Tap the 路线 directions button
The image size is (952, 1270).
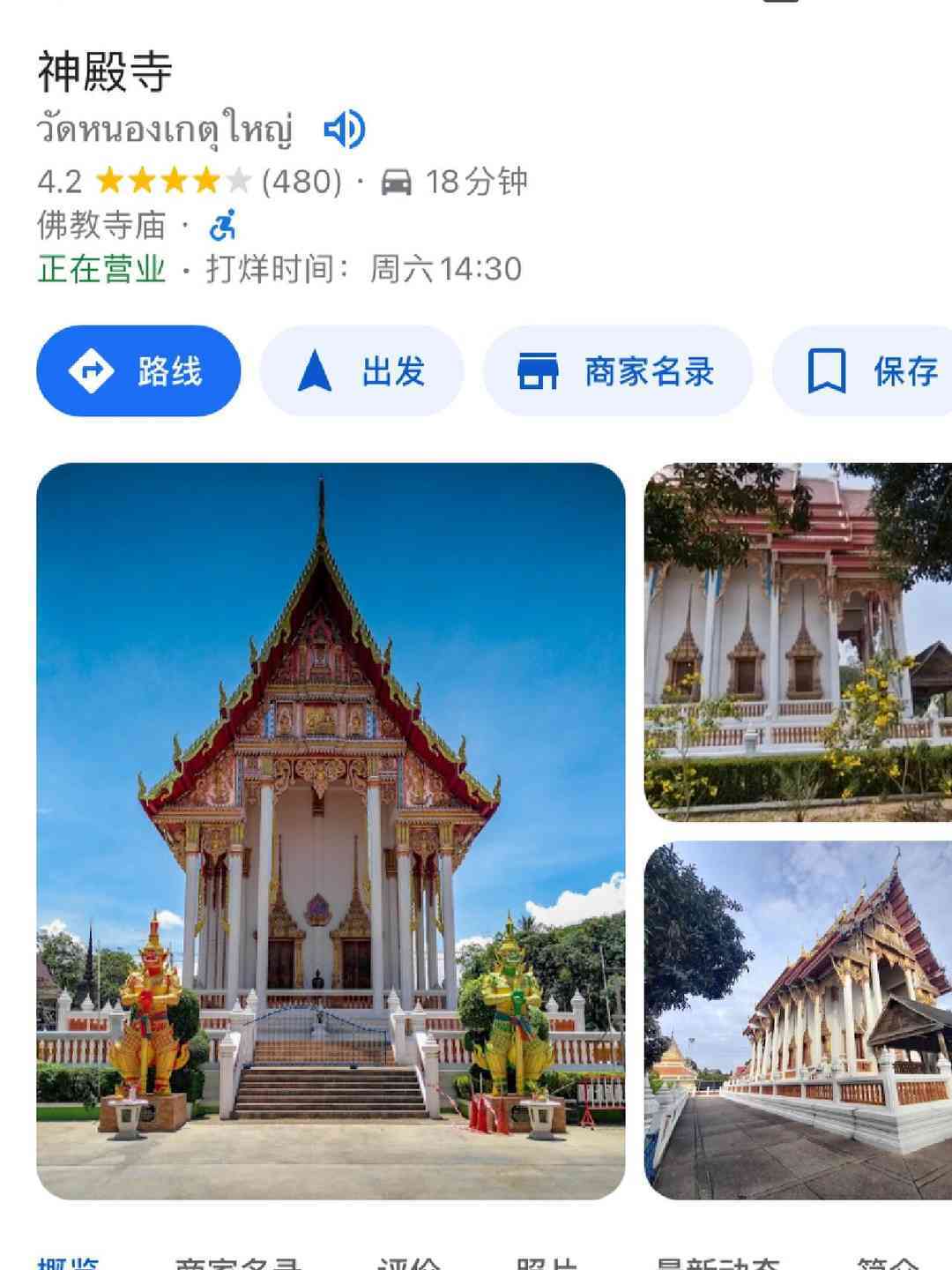pyautogui.click(x=138, y=371)
